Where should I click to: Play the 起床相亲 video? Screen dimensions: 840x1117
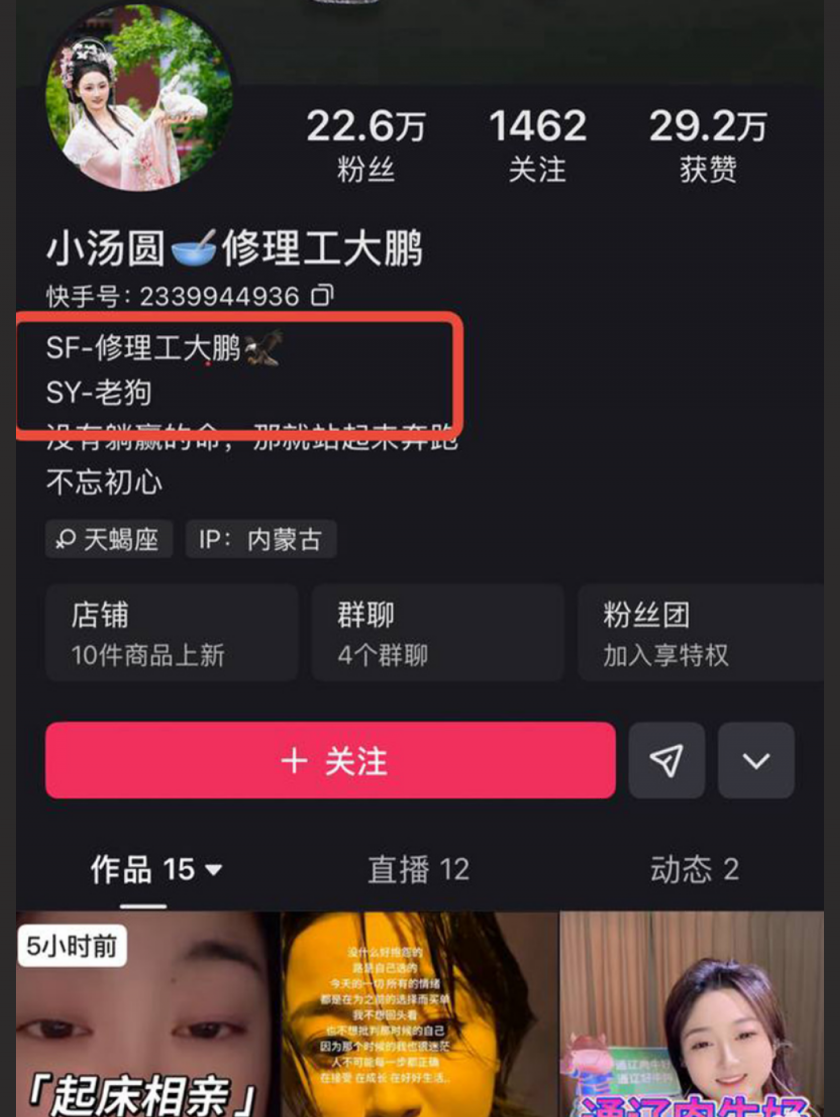148,1015
